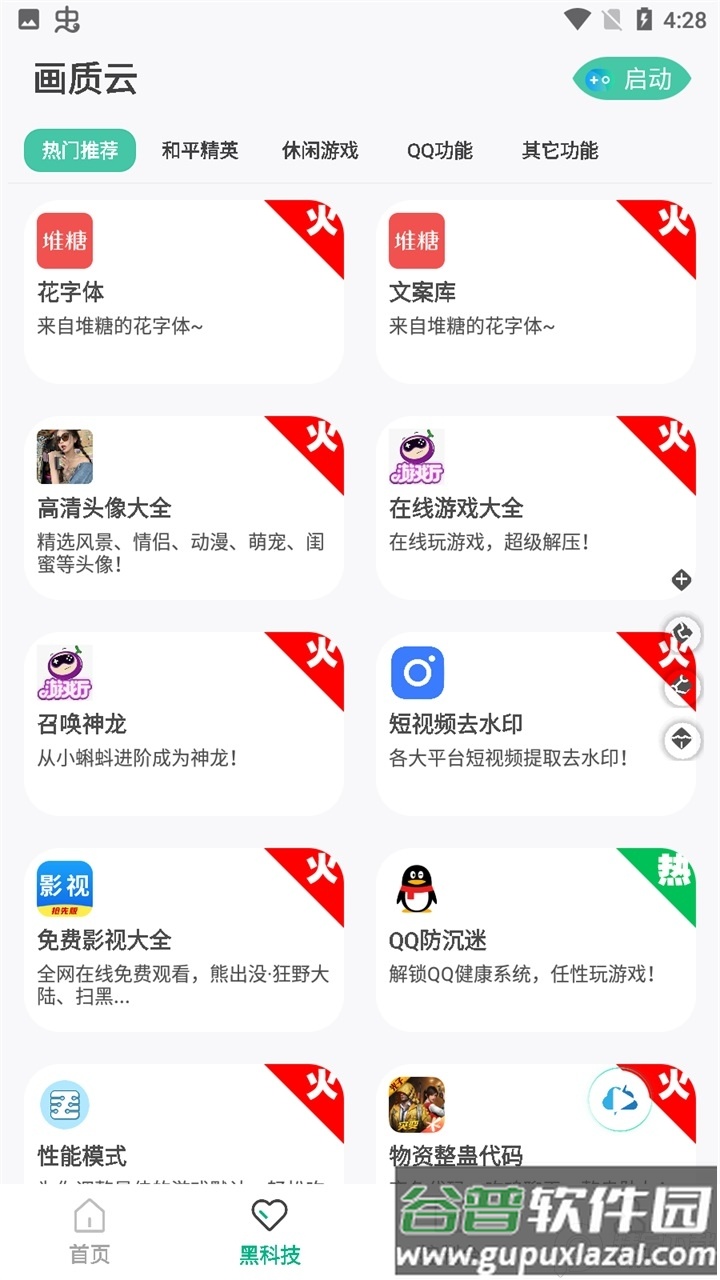The image size is (720, 1280).
Task: Open the 文案库 card thumbnail
Action: [x=417, y=240]
